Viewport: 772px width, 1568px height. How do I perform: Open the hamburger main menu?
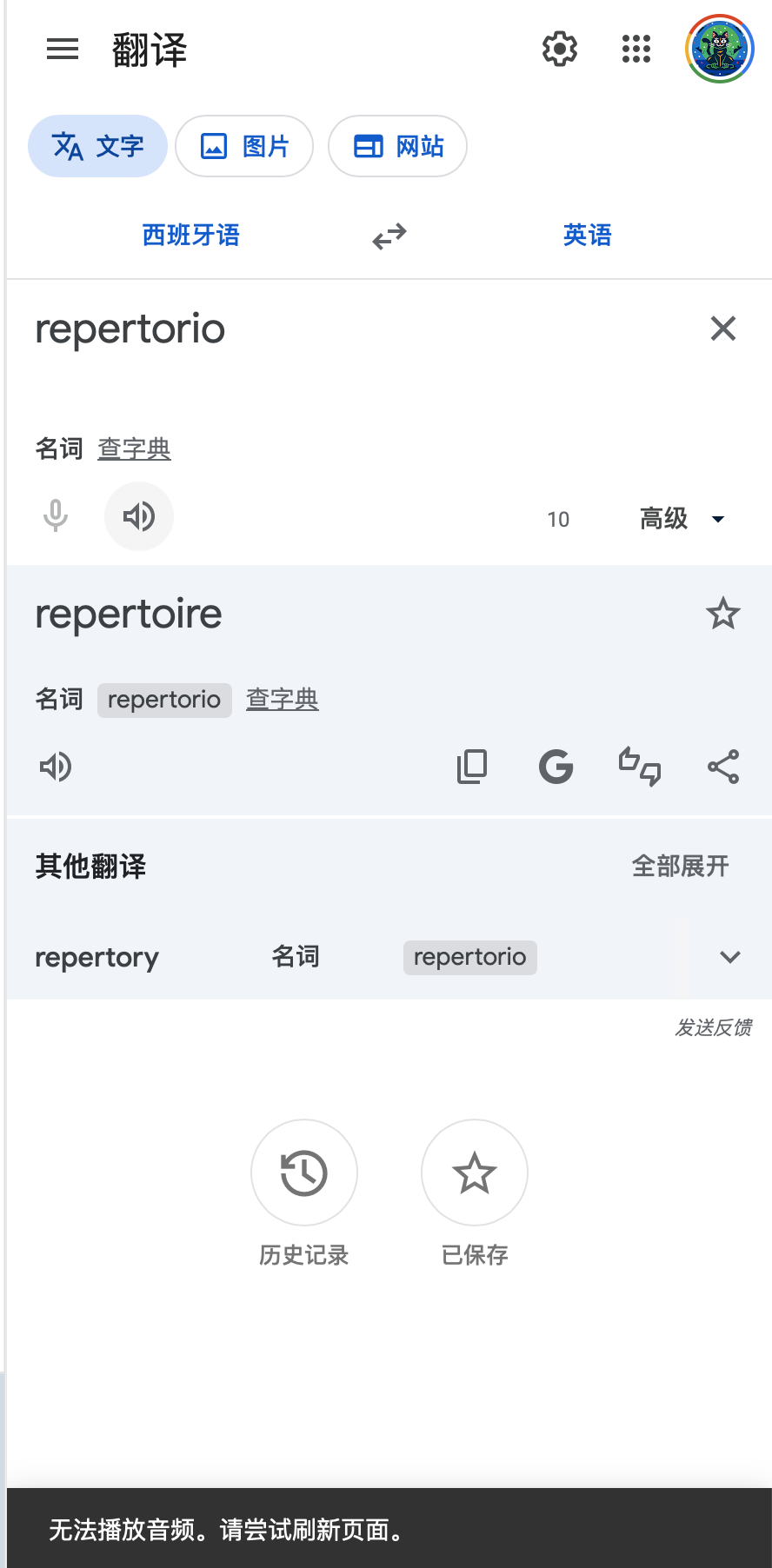click(x=63, y=50)
